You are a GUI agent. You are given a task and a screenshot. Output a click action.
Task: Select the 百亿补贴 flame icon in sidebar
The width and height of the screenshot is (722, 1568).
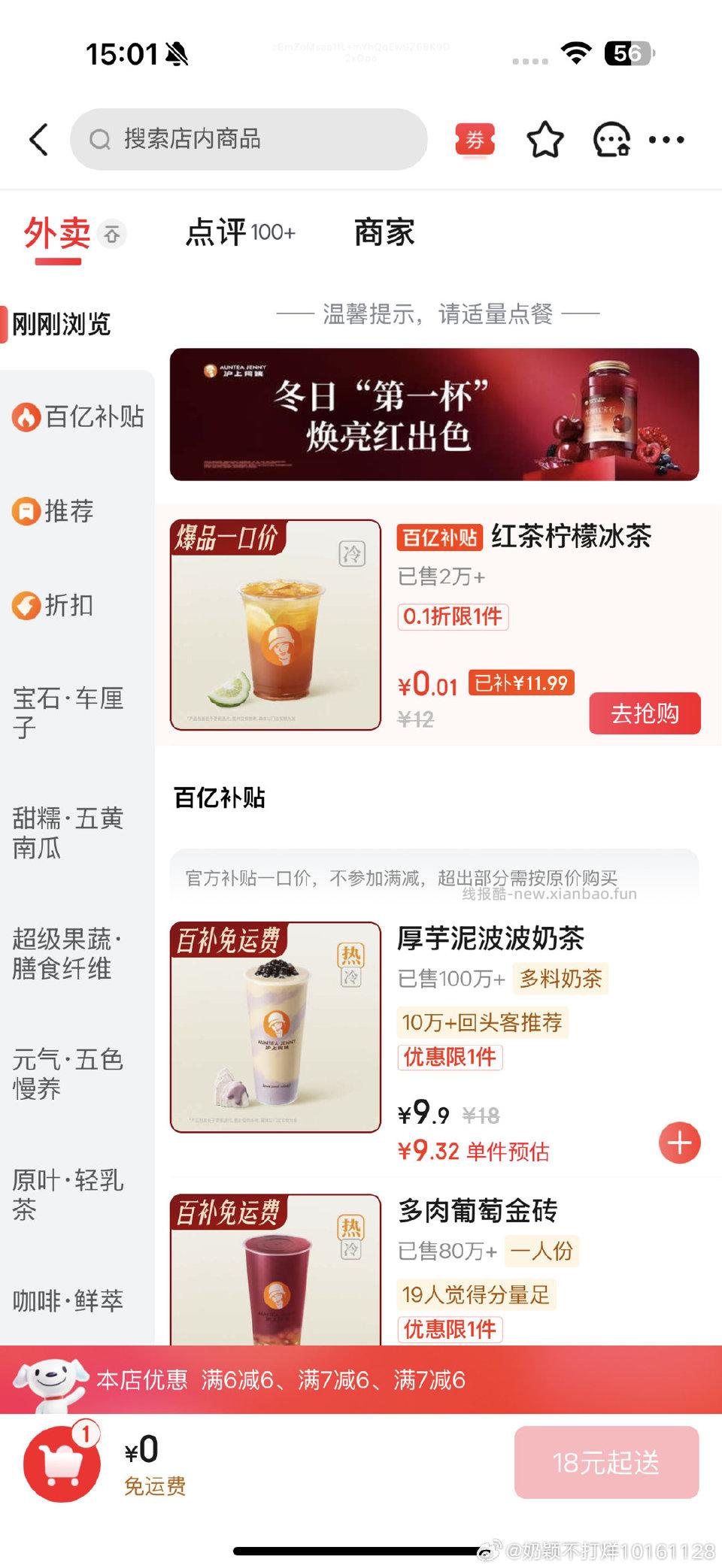click(27, 416)
